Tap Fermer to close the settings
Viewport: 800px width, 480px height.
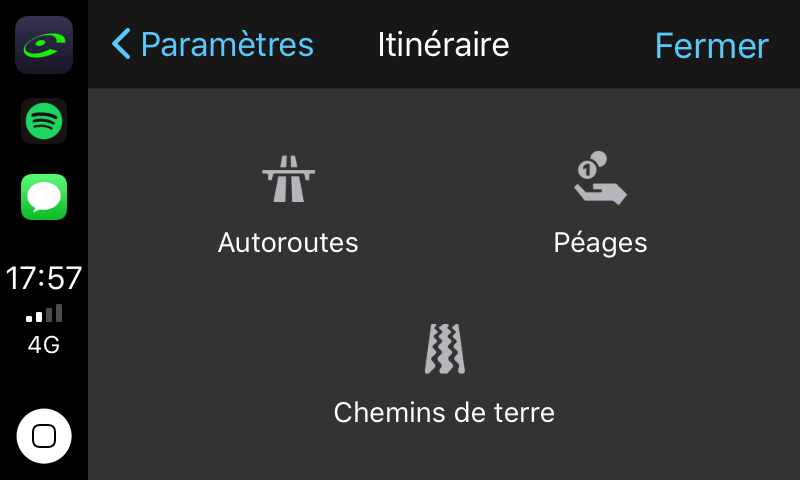pyautogui.click(x=711, y=45)
